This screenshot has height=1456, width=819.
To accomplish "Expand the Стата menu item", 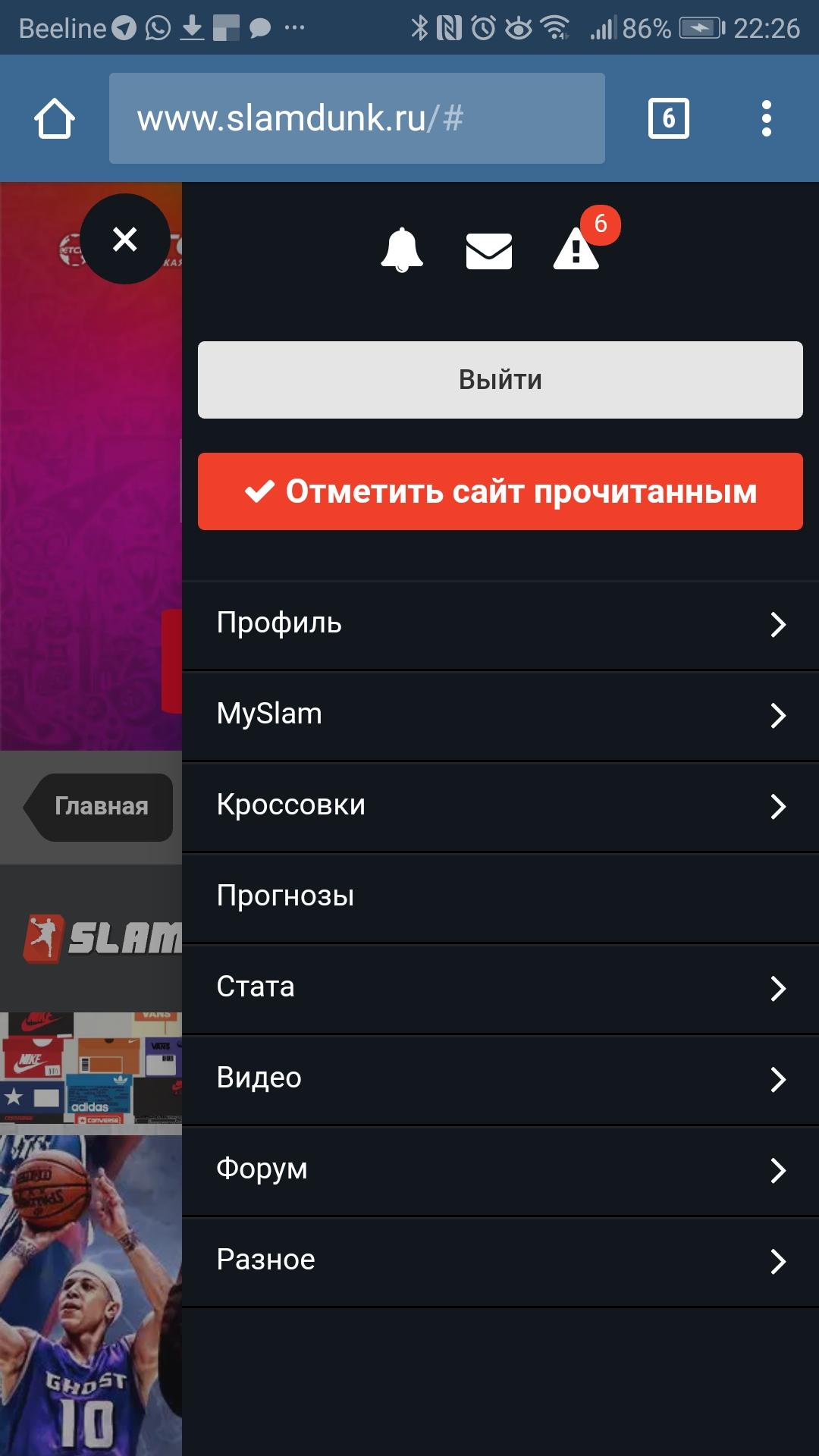I will 500,988.
